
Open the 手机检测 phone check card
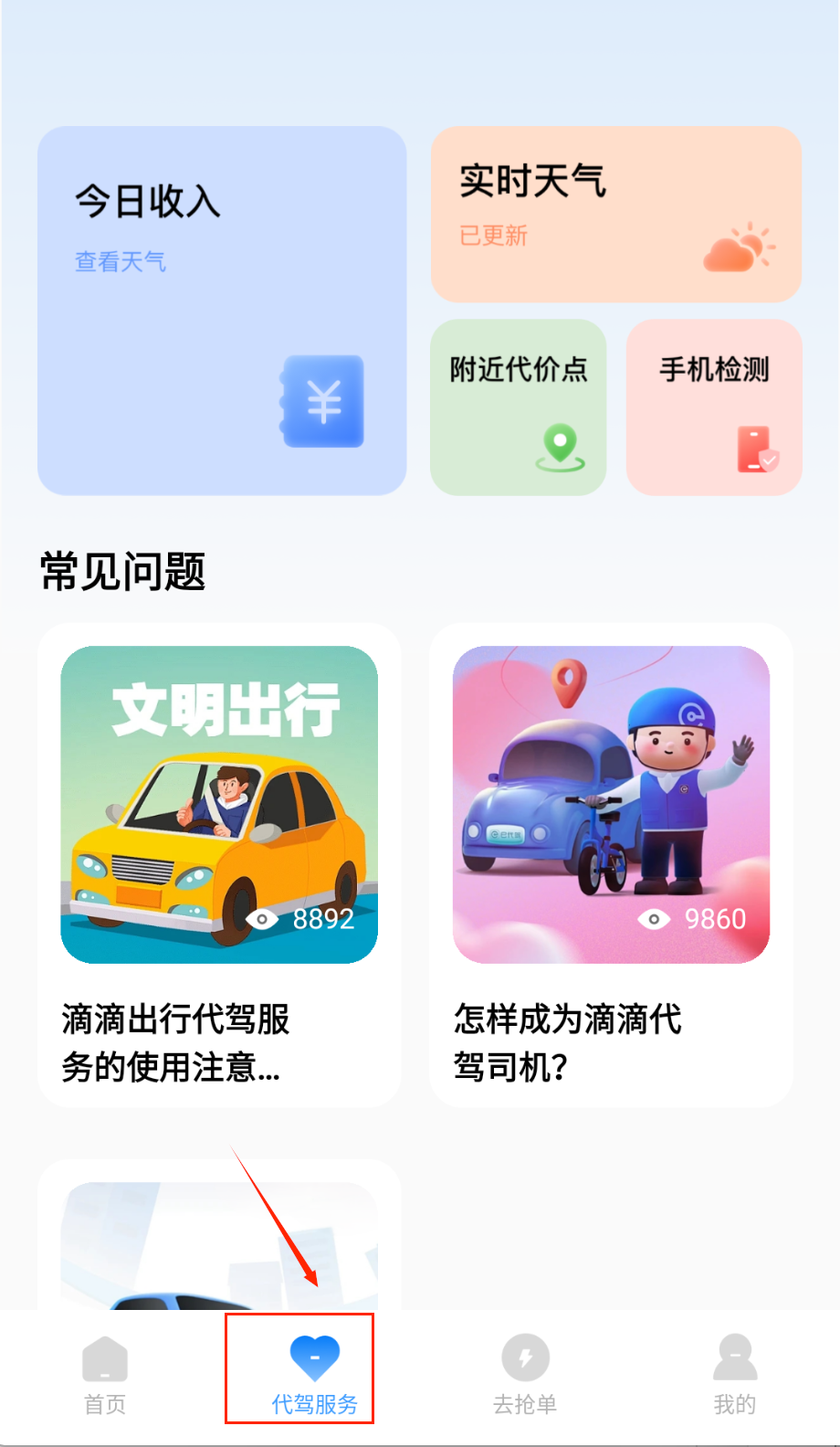(714, 407)
